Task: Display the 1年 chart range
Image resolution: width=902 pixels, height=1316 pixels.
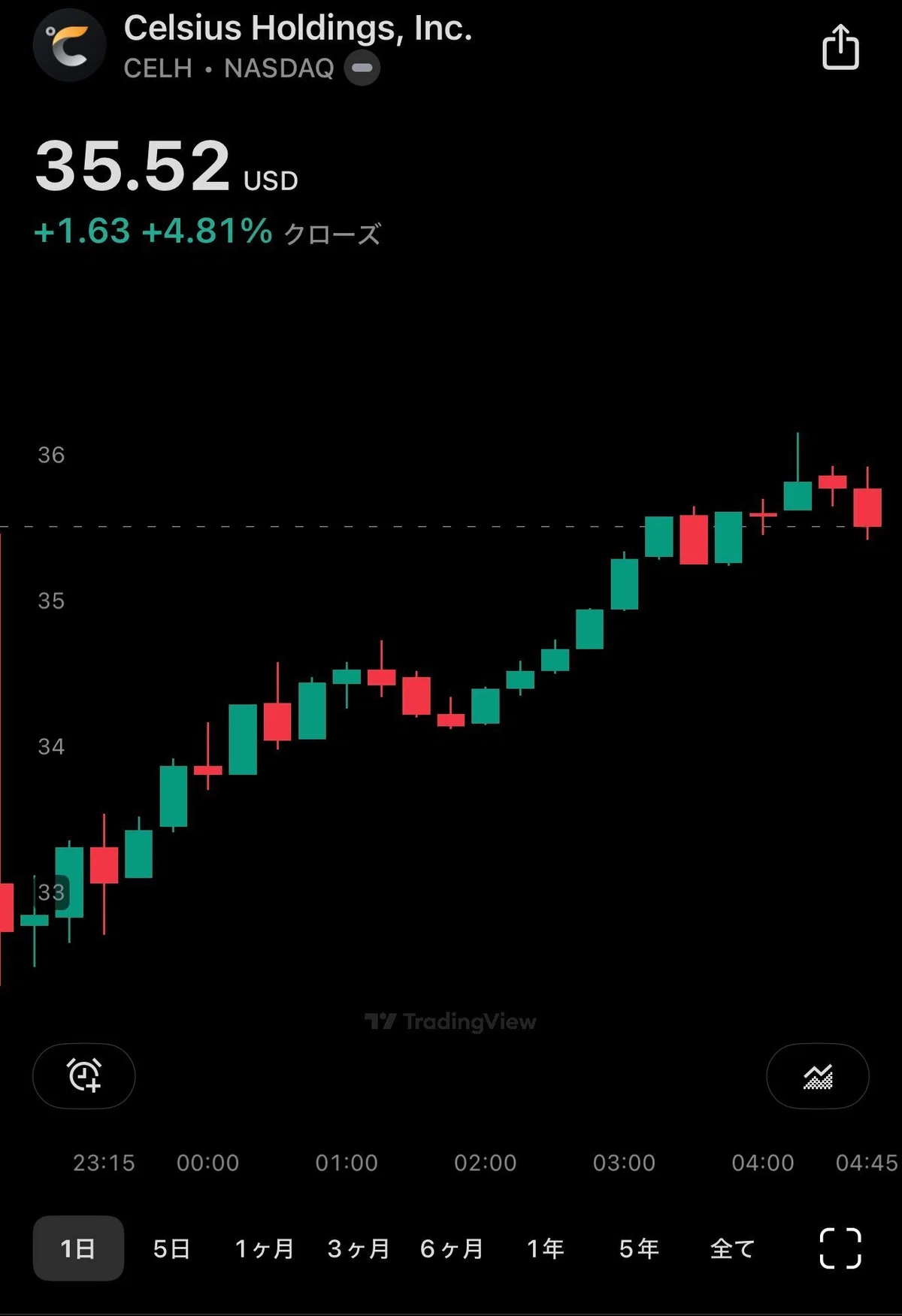Action: point(546,1248)
